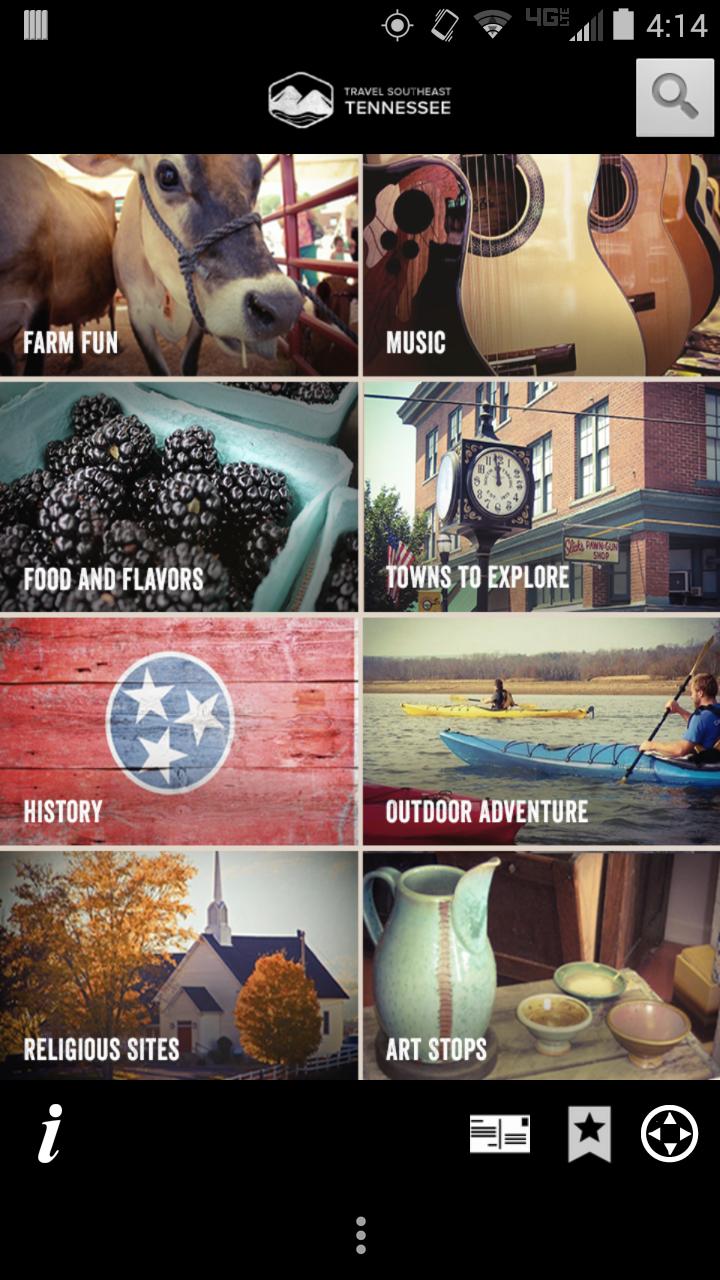Image resolution: width=720 pixels, height=1280 pixels.
Task: View saved favorites with the bookmark star icon
Action: 591,1134
